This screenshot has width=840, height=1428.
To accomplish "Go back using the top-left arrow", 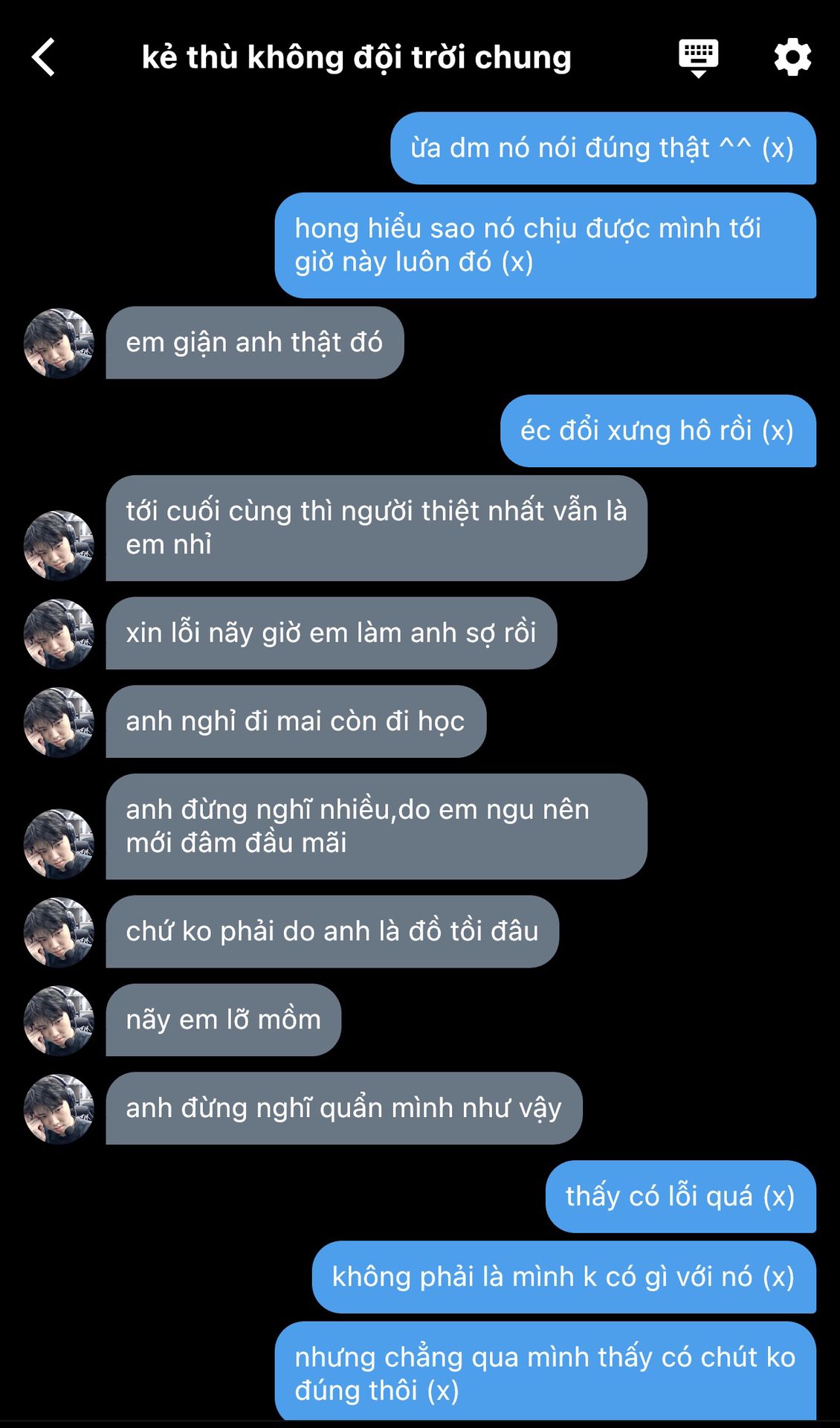I will (44, 57).
